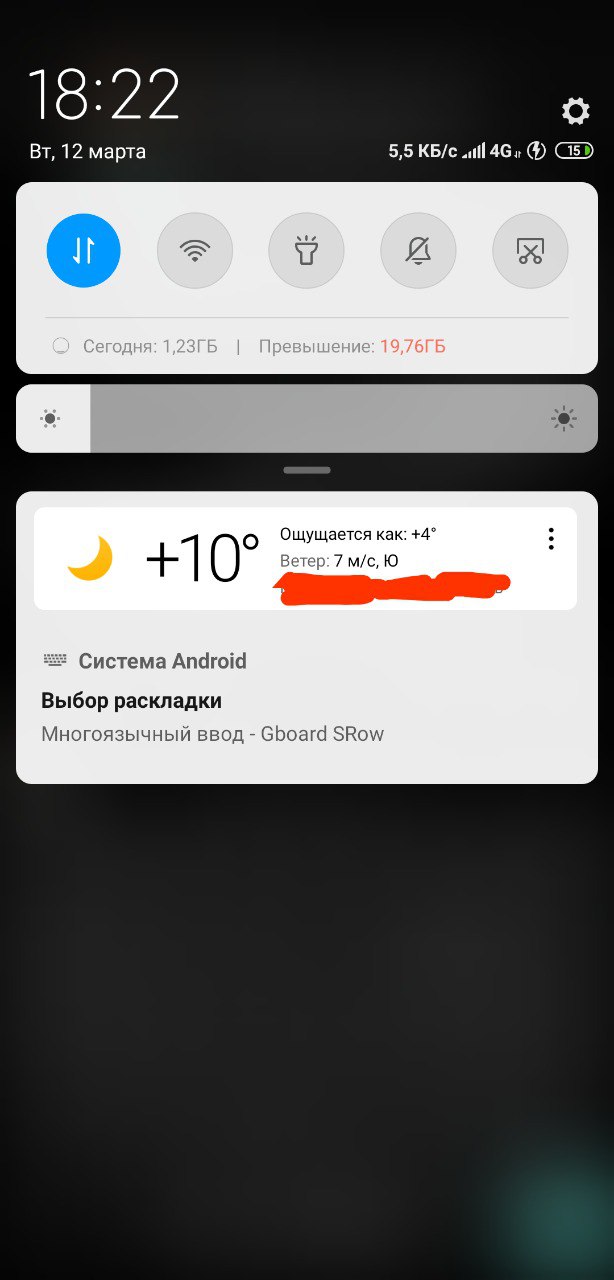The image size is (614, 1280).
Task: Set brightness on the slider
Action: [307, 419]
